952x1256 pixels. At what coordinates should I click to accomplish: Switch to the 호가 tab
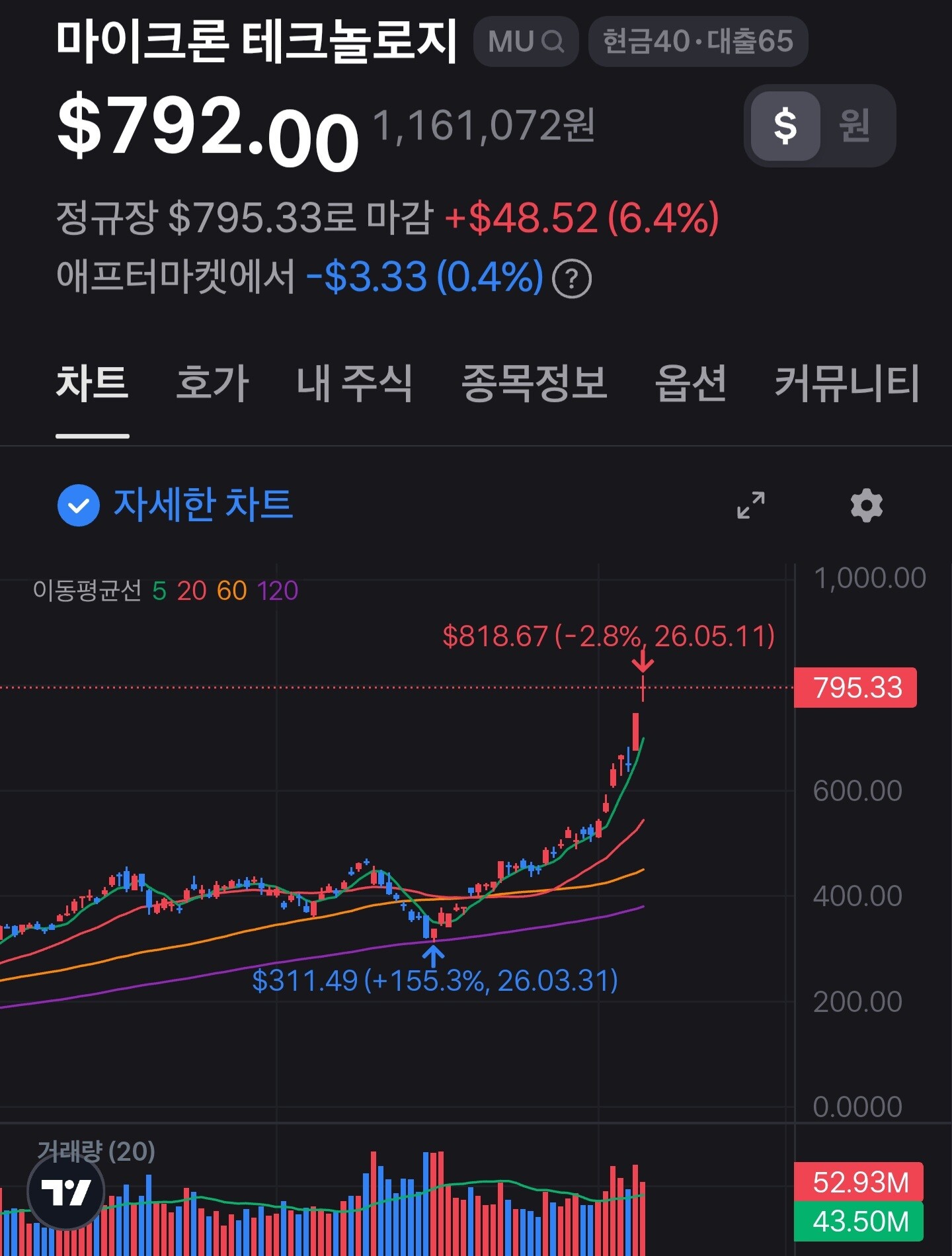[x=213, y=384]
